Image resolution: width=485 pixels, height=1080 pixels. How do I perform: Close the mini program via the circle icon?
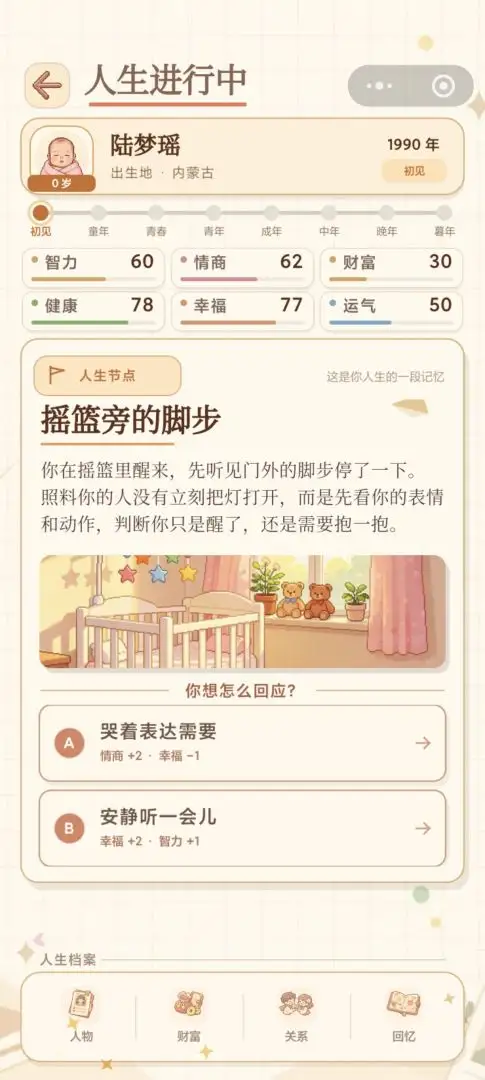(442, 86)
